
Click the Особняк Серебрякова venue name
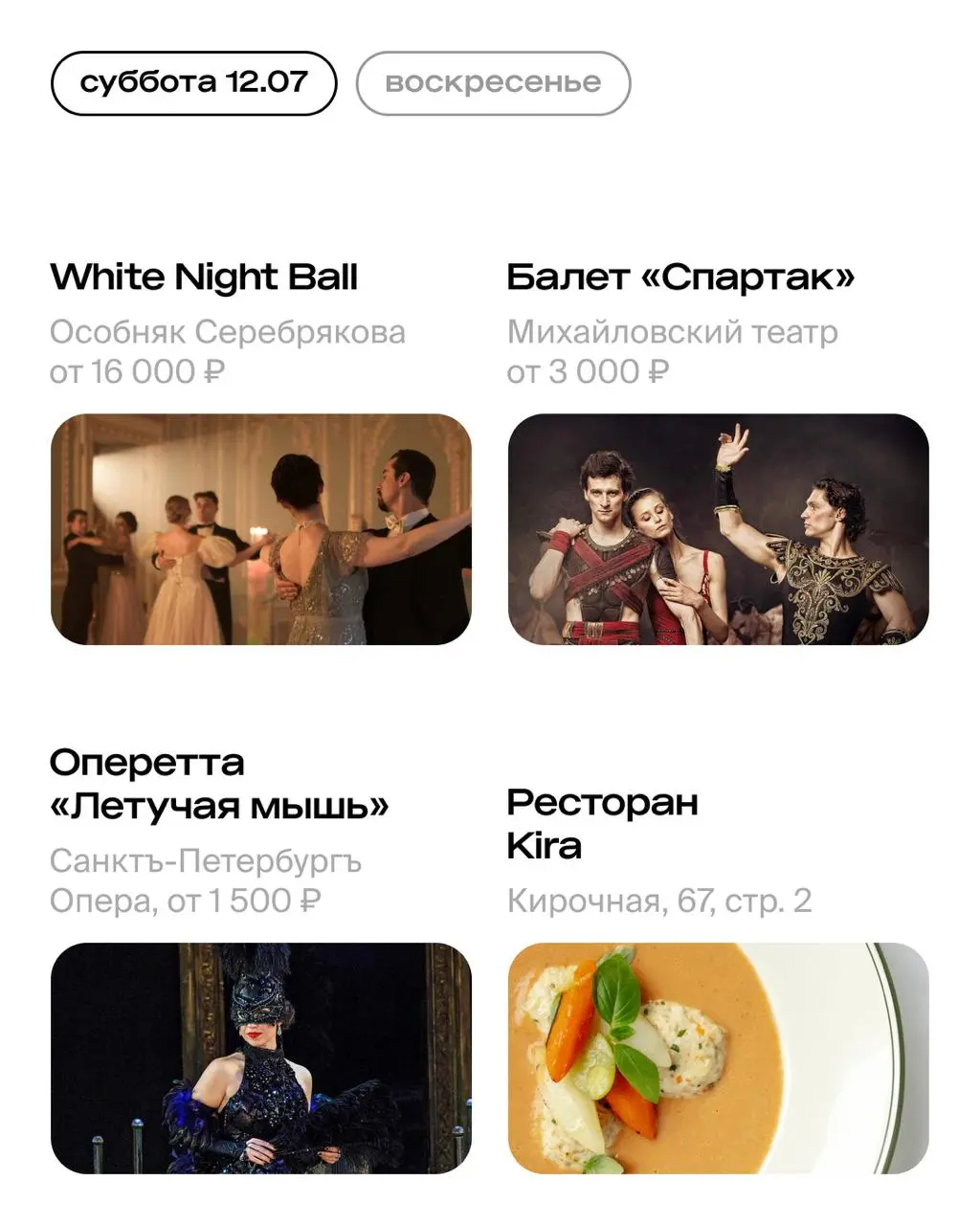[x=228, y=333]
